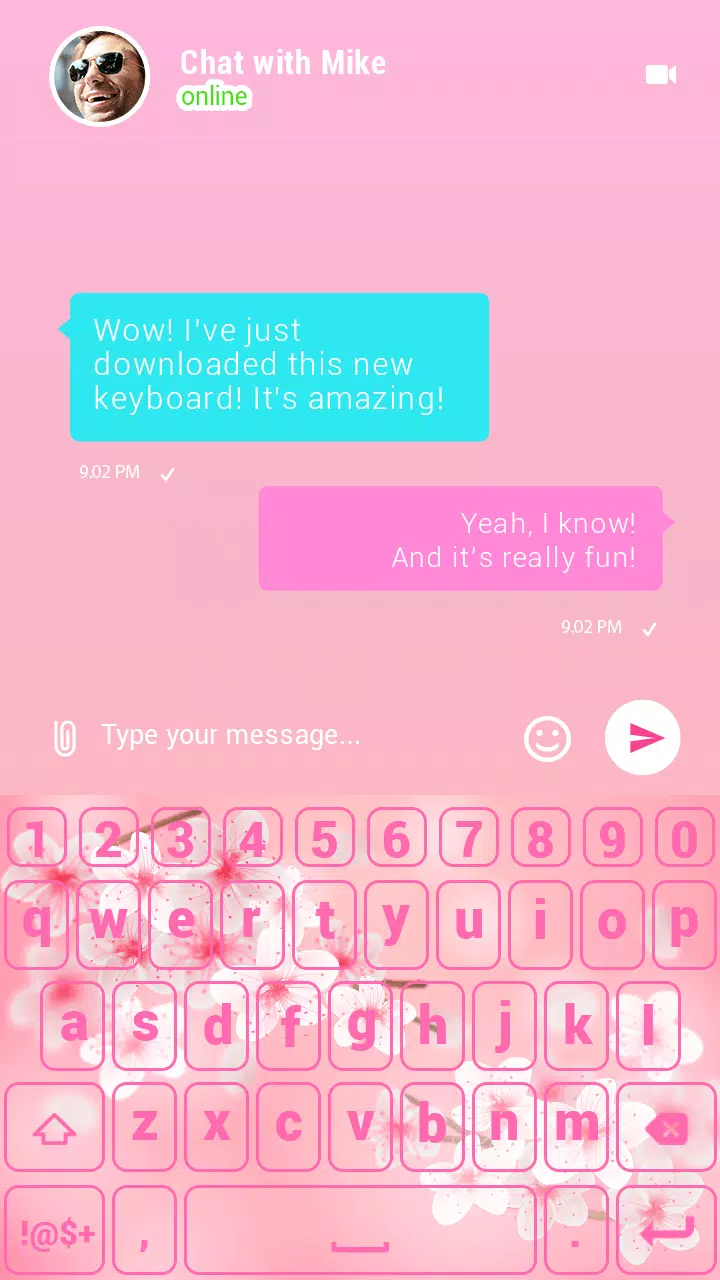Open the emoji smiley picker
Image resolution: width=720 pixels, height=1280 pixels.
(x=547, y=740)
